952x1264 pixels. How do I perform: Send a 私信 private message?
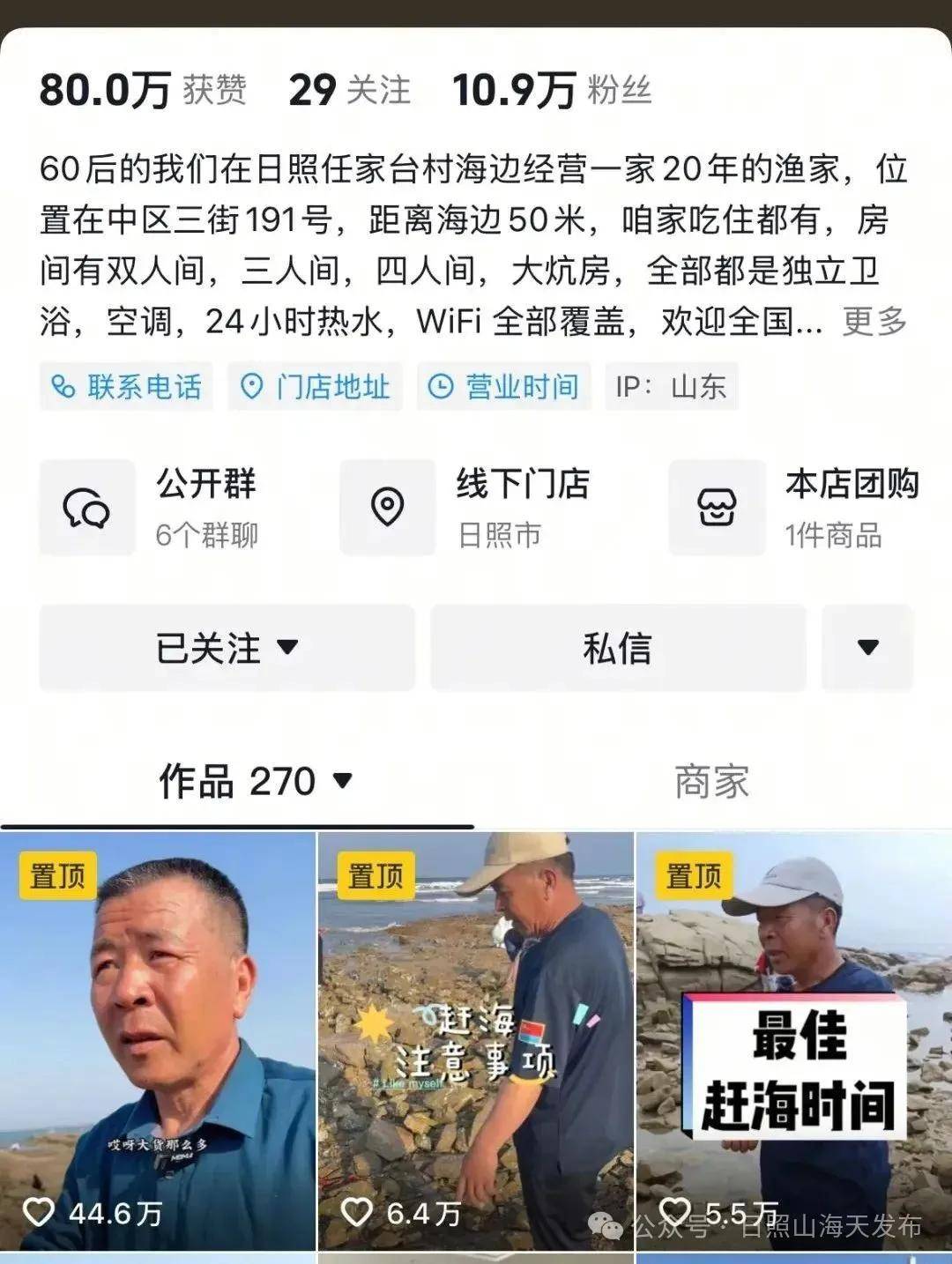(617, 648)
